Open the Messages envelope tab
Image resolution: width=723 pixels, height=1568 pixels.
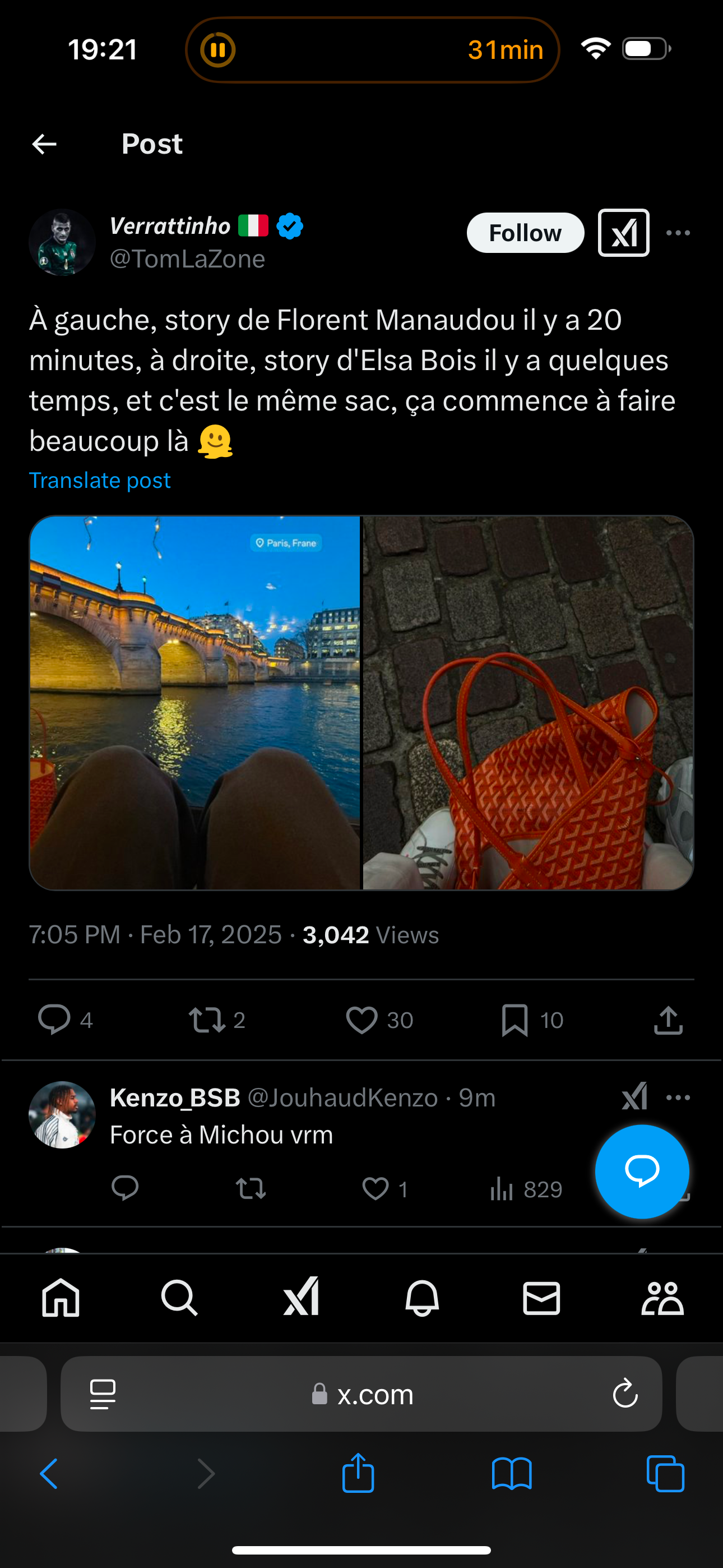(x=541, y=1298)
